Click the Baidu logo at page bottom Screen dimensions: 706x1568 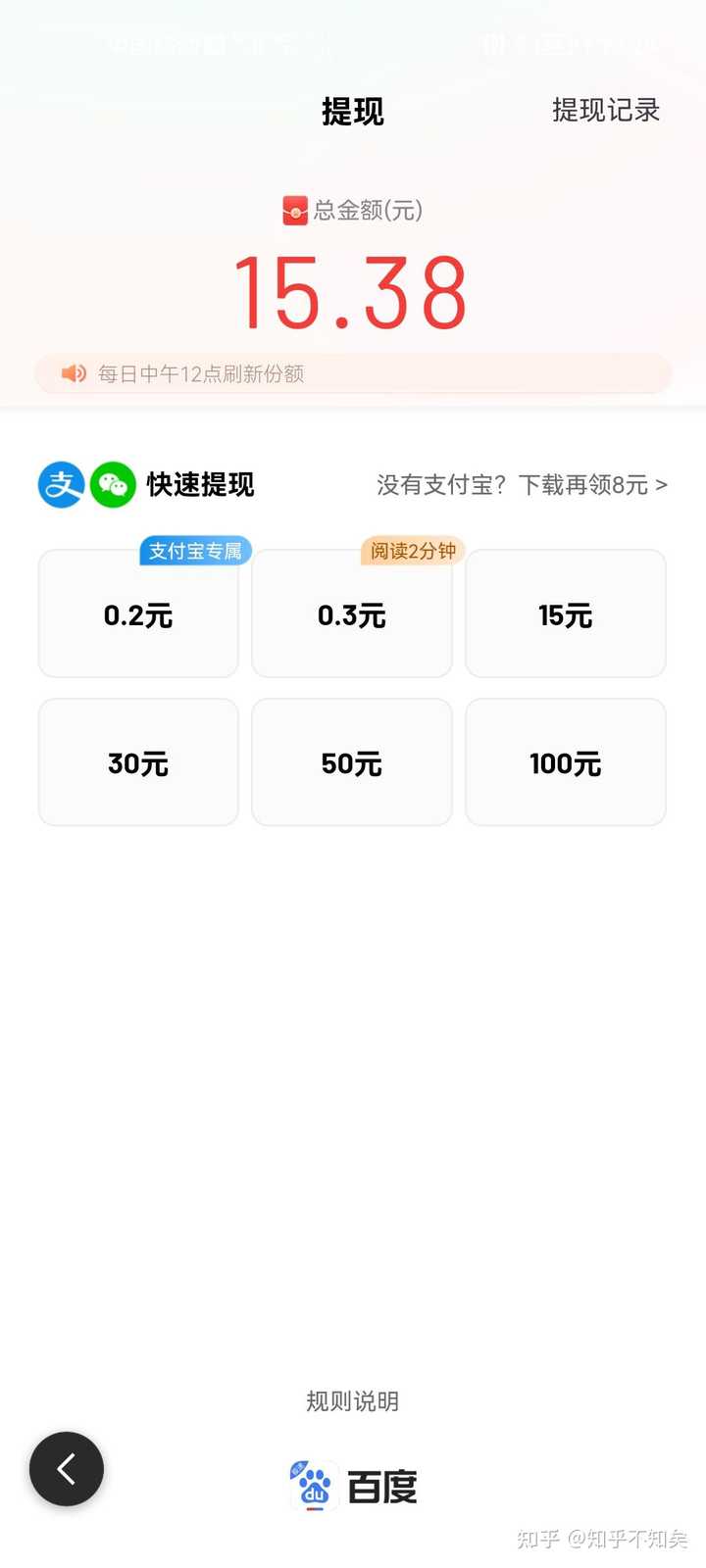(x=352, y=1486)
